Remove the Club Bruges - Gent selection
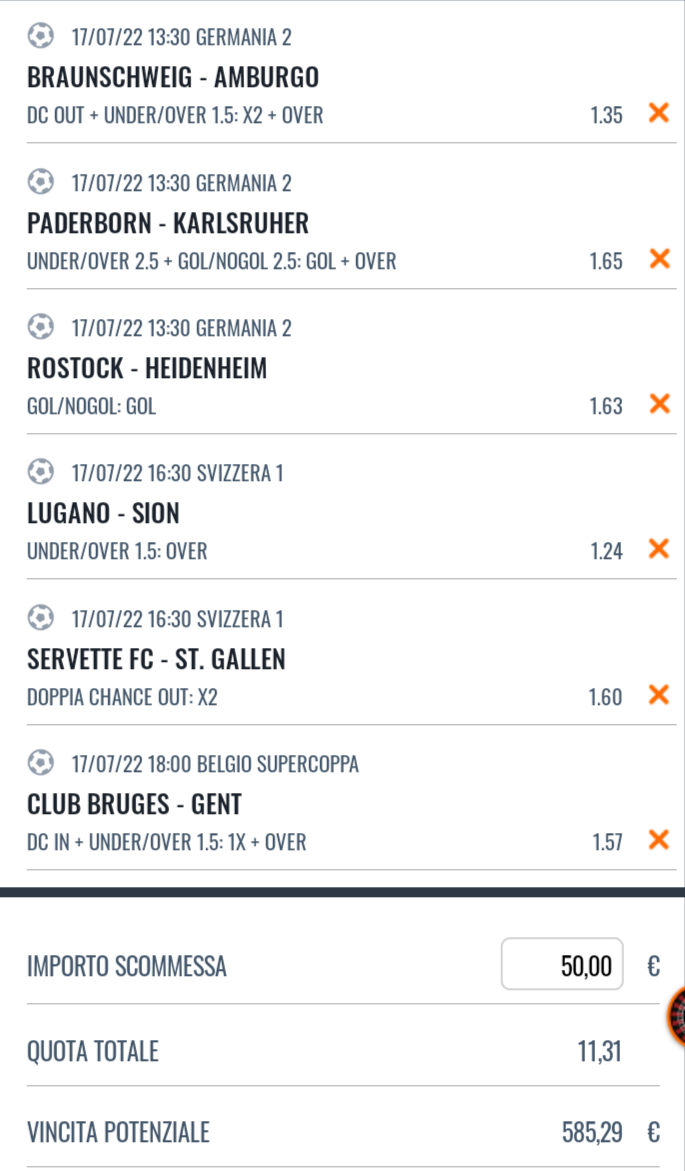Viewport: 685px width, 1171px height. (658, 840)
